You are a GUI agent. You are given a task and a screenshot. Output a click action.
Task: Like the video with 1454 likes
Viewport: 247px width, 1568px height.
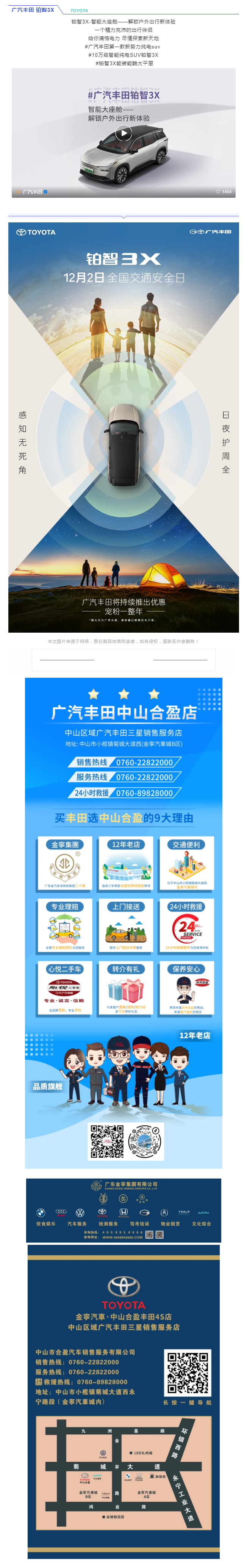click(218, 192)
